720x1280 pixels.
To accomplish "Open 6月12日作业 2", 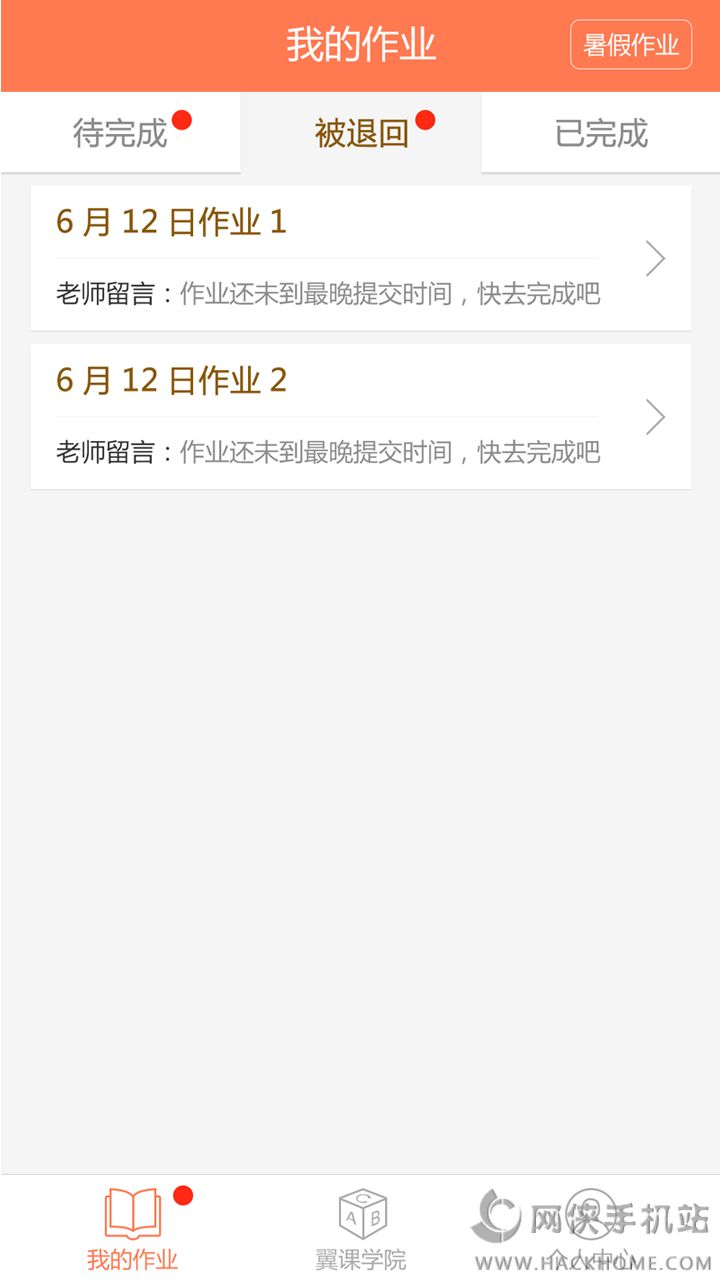I will [360, 417].
